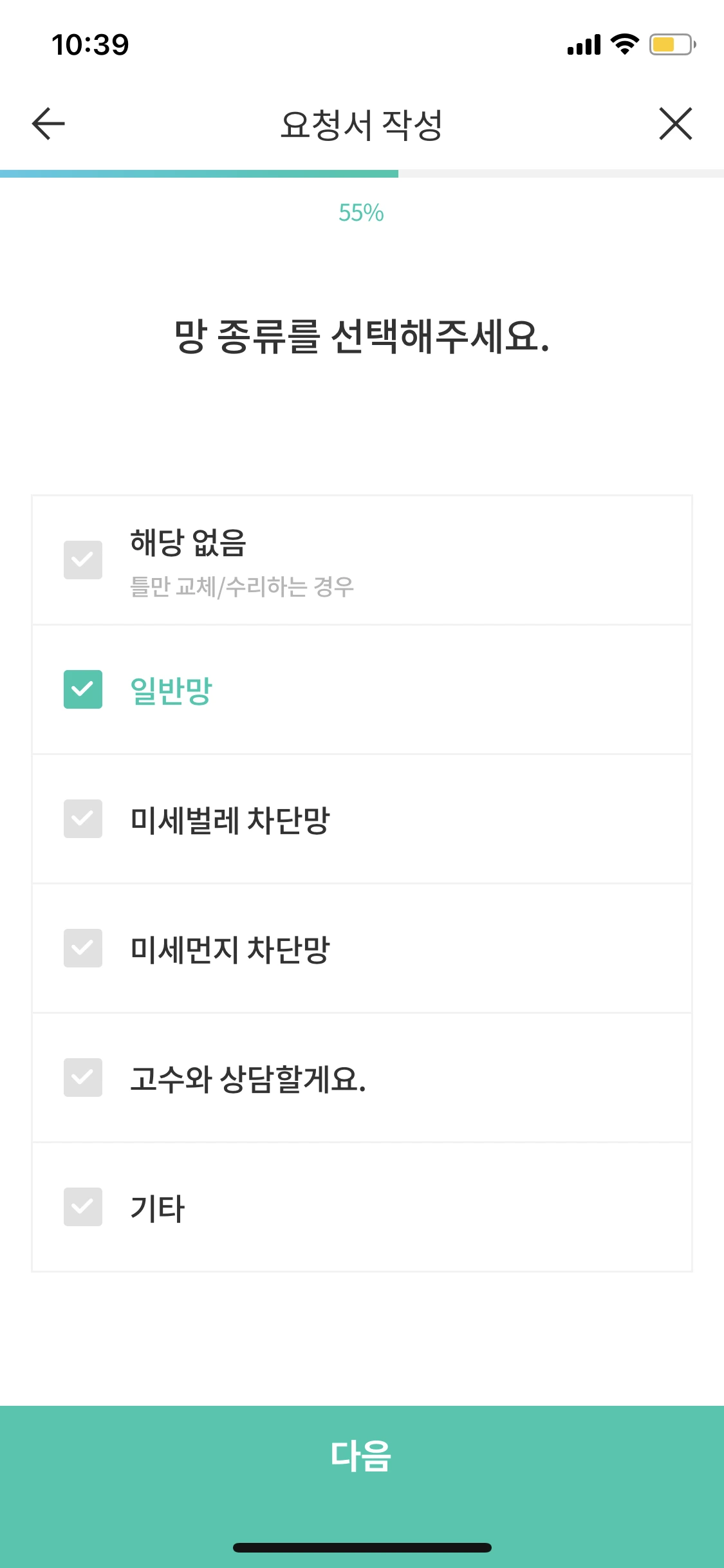Viewport: 724px width, 1568px height.
Task: Tap the back arrow at top left
Action: 46,124
